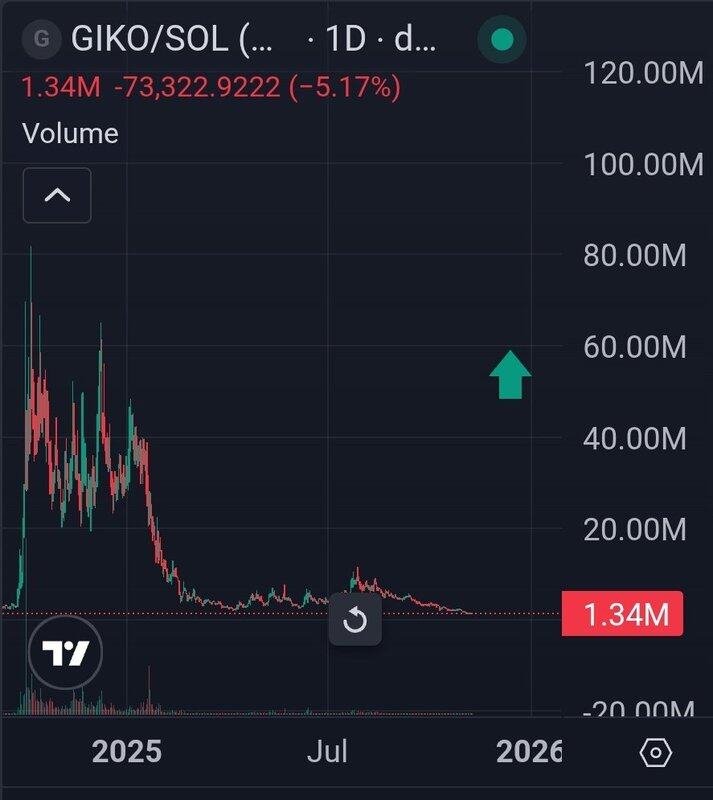Open the TradingView logo link
The width and height of the screenshot is (713, 800).
[65, 653]
